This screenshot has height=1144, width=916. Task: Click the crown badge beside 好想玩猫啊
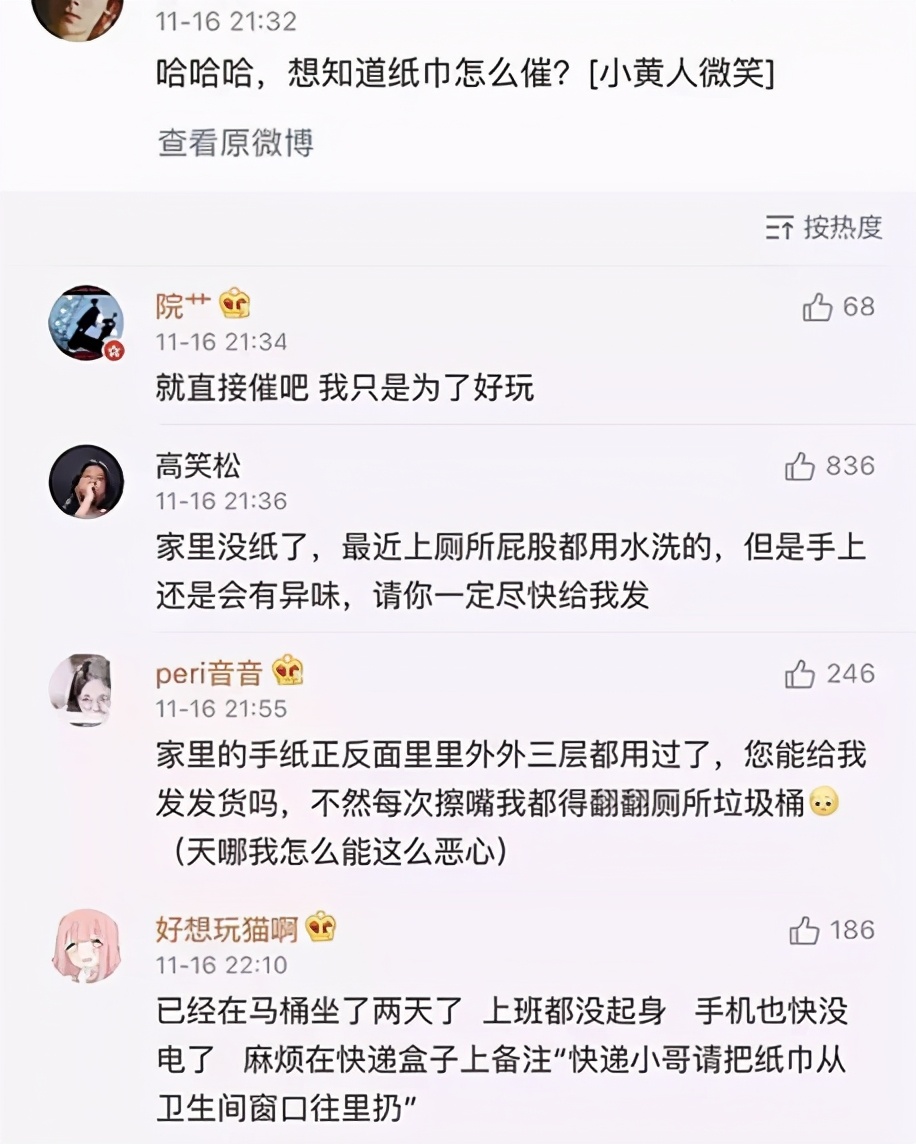[320, 926]
